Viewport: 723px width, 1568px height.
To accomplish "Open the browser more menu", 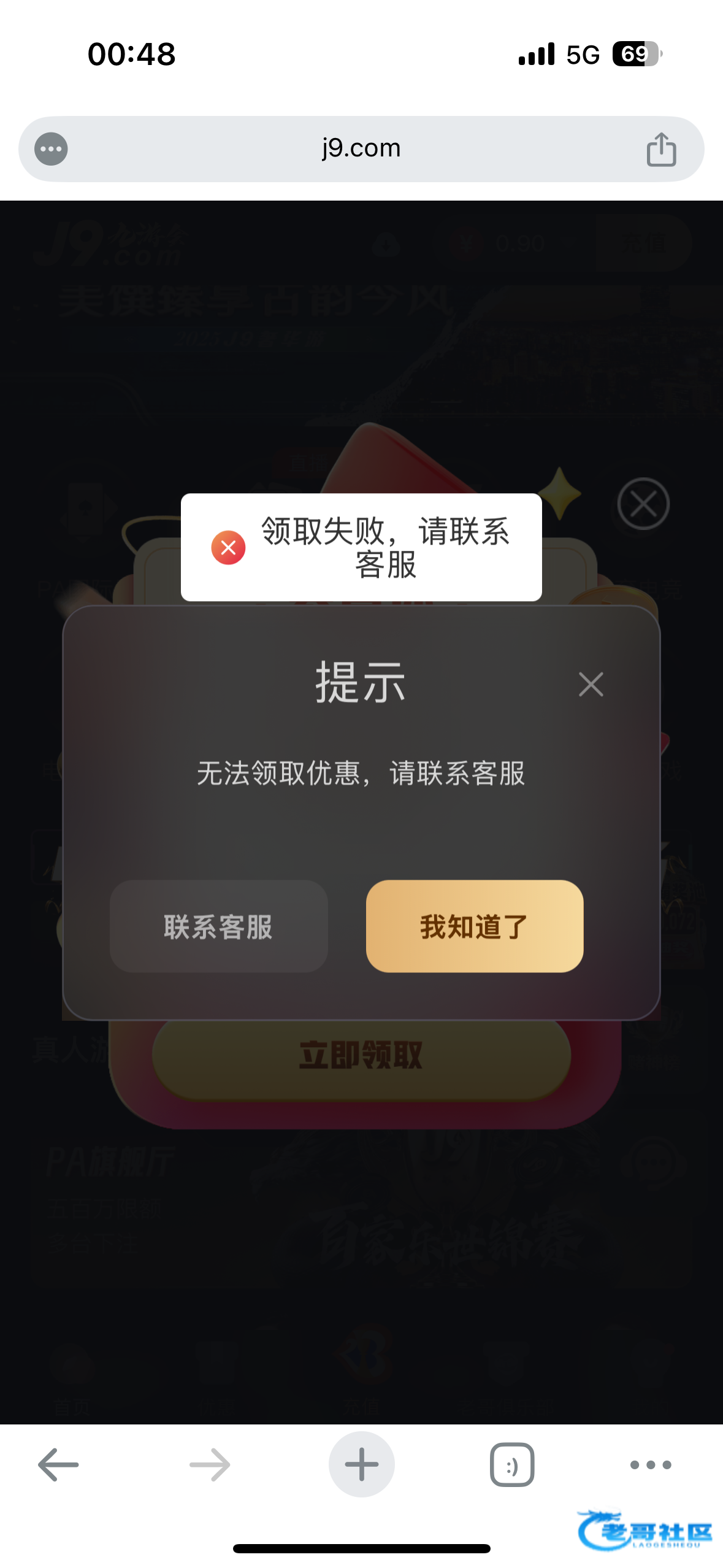I will pos(650,1464).
